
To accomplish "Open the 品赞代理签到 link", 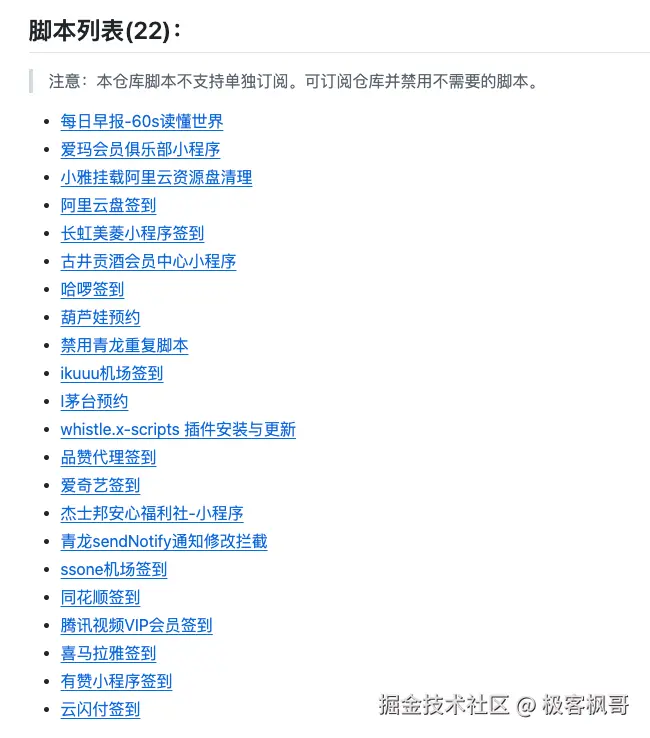I will pyautogui.click(x=108, y=457).
